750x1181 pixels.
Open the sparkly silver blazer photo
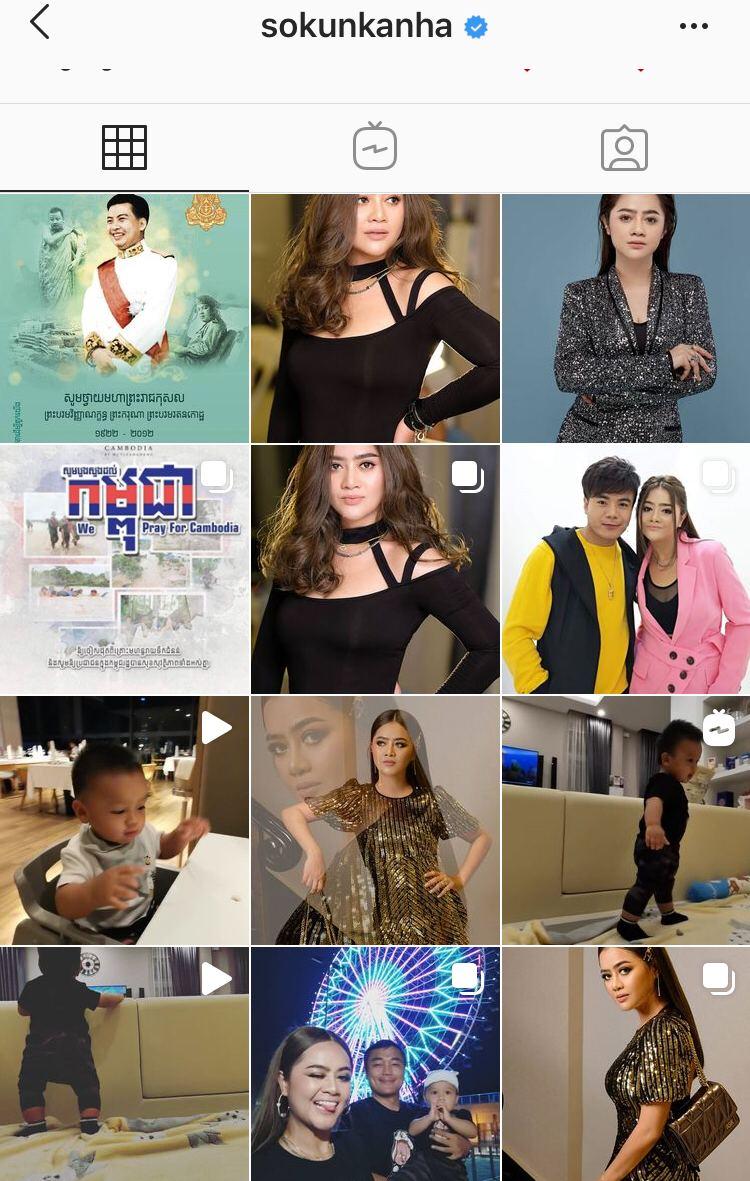coord(625,318)
